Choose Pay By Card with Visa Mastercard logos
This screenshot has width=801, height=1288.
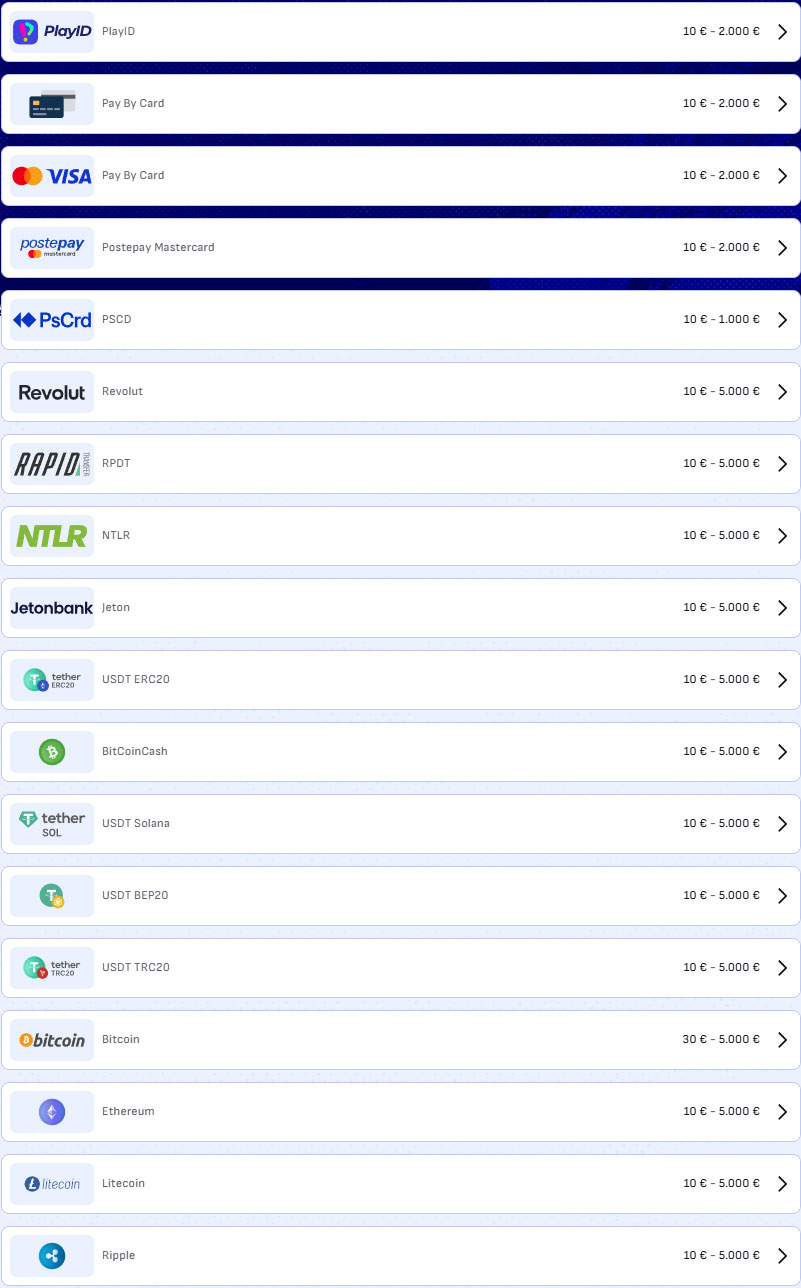(400, 176)
